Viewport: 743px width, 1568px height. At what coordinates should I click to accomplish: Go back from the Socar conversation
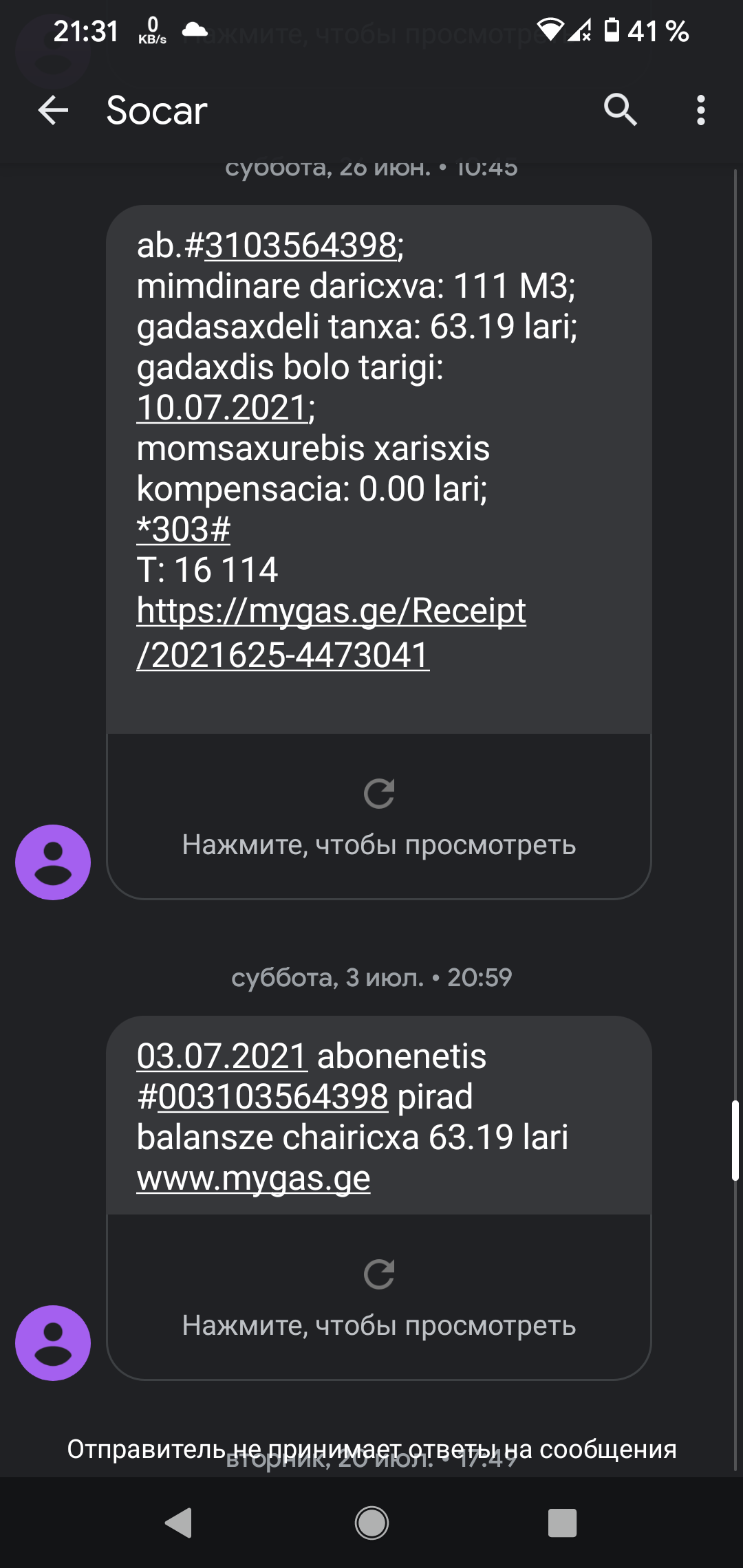click(x=53, y=110)
